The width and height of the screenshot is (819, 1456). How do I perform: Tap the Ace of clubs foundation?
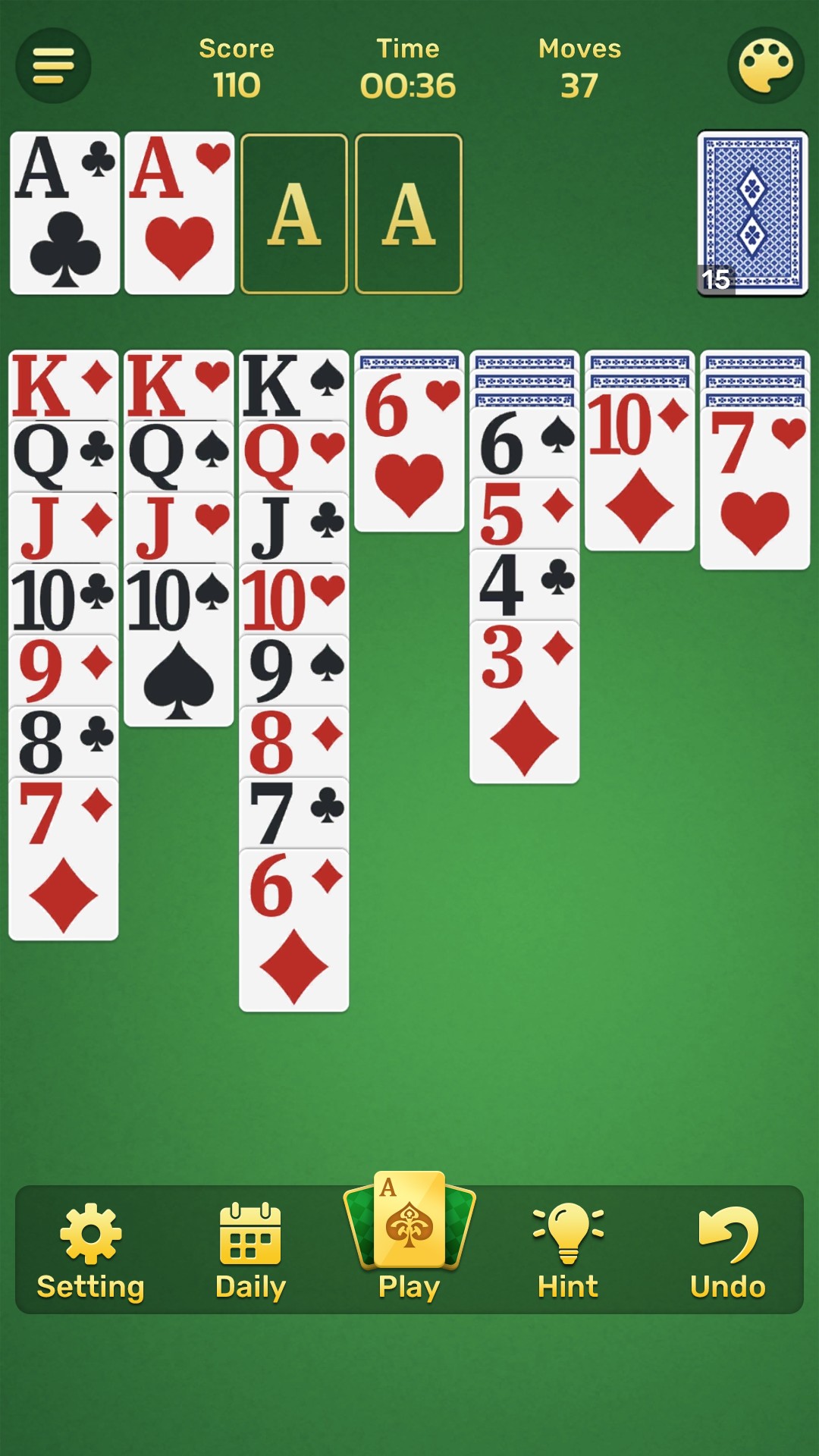point(64,213)
